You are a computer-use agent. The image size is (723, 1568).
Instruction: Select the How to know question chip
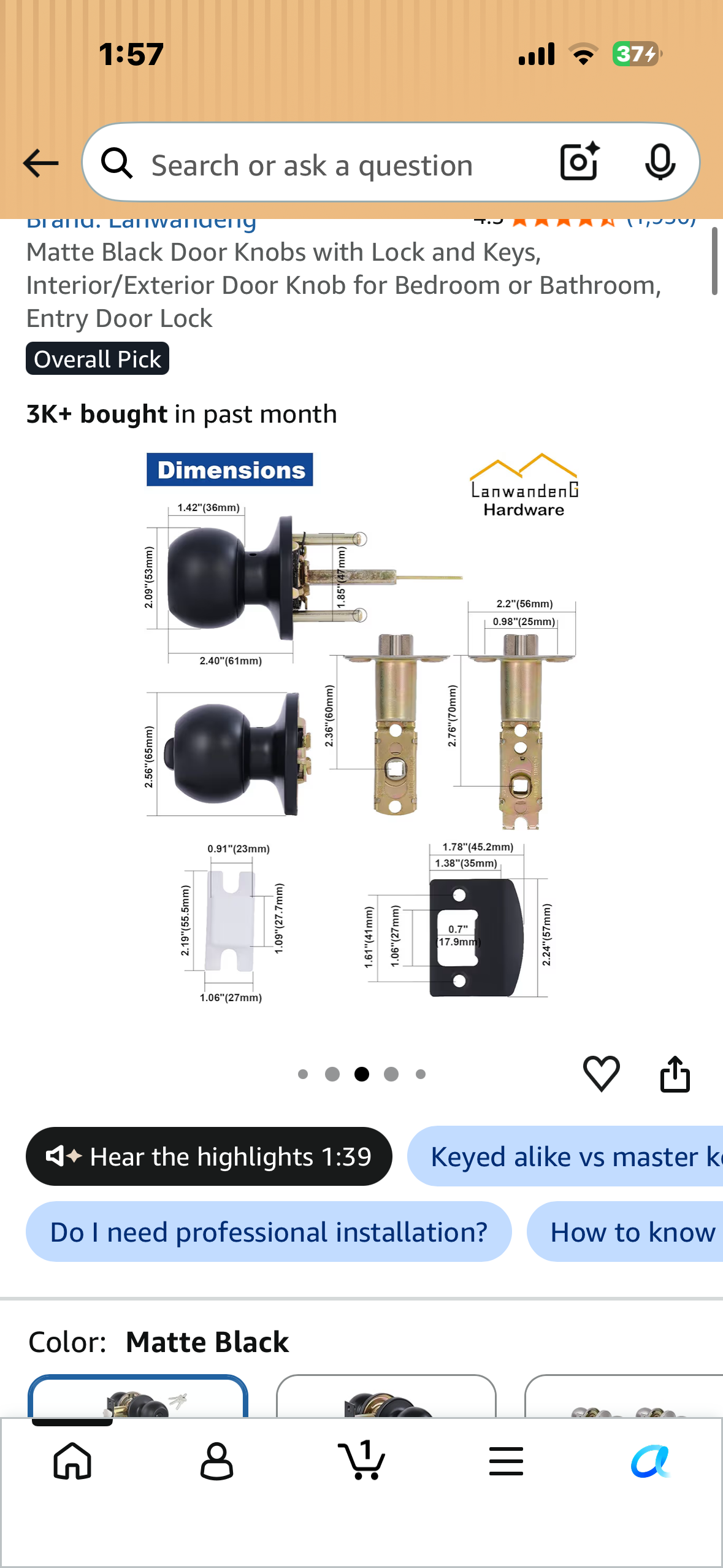625,1232
